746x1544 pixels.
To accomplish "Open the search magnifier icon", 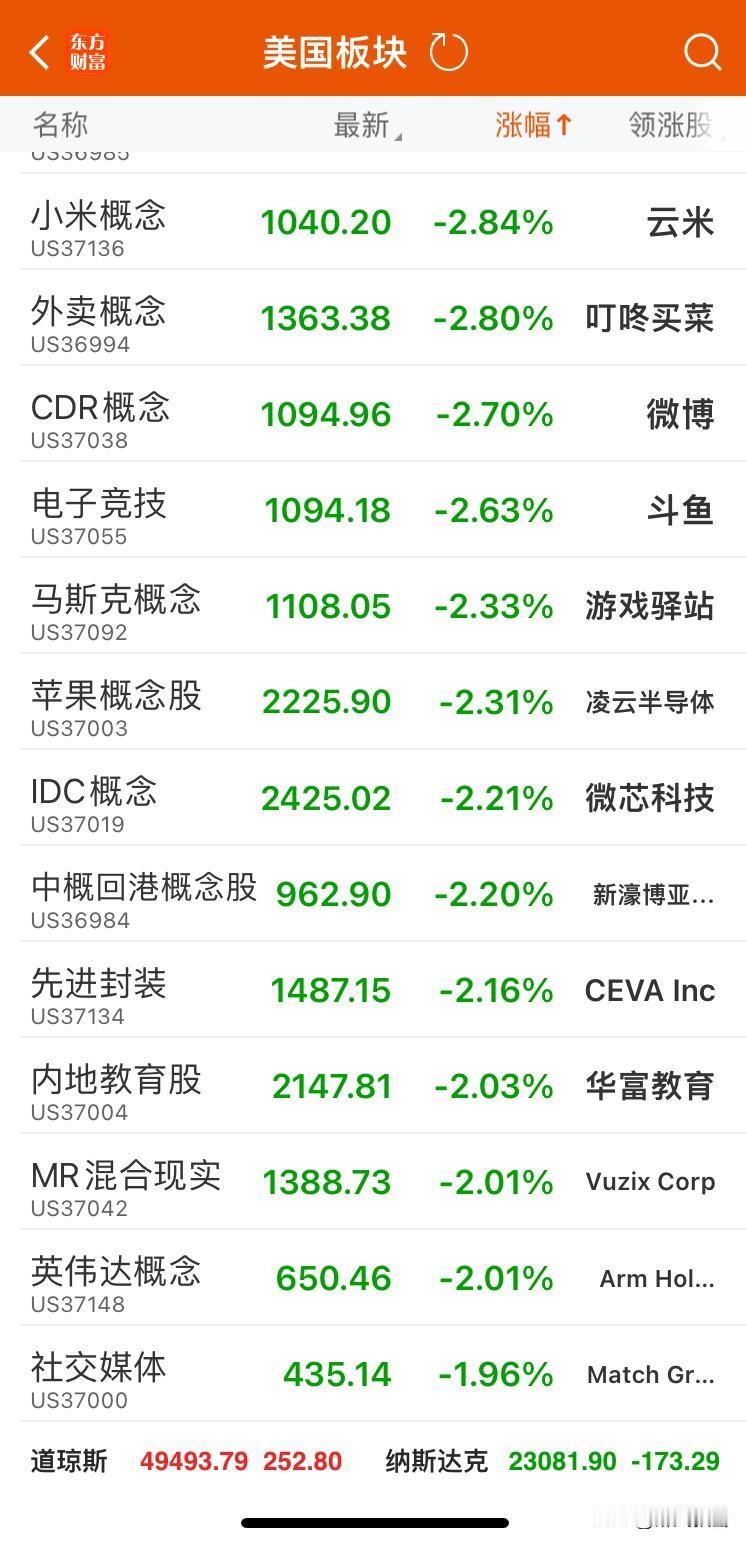I will pyautogui.click(x=702, y=52).
